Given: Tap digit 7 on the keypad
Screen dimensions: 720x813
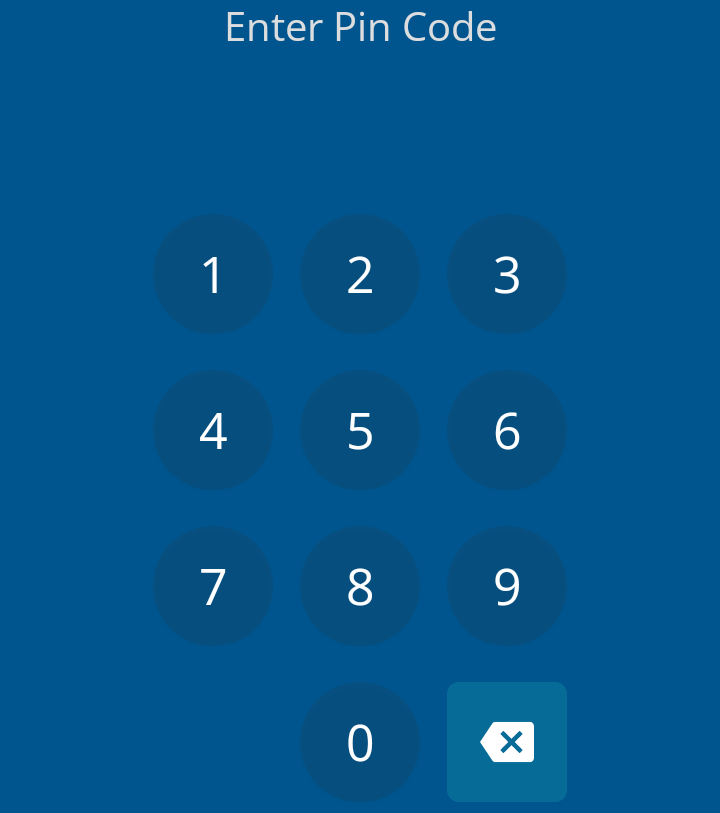Looking at the screenshot, I should (213, 586).
